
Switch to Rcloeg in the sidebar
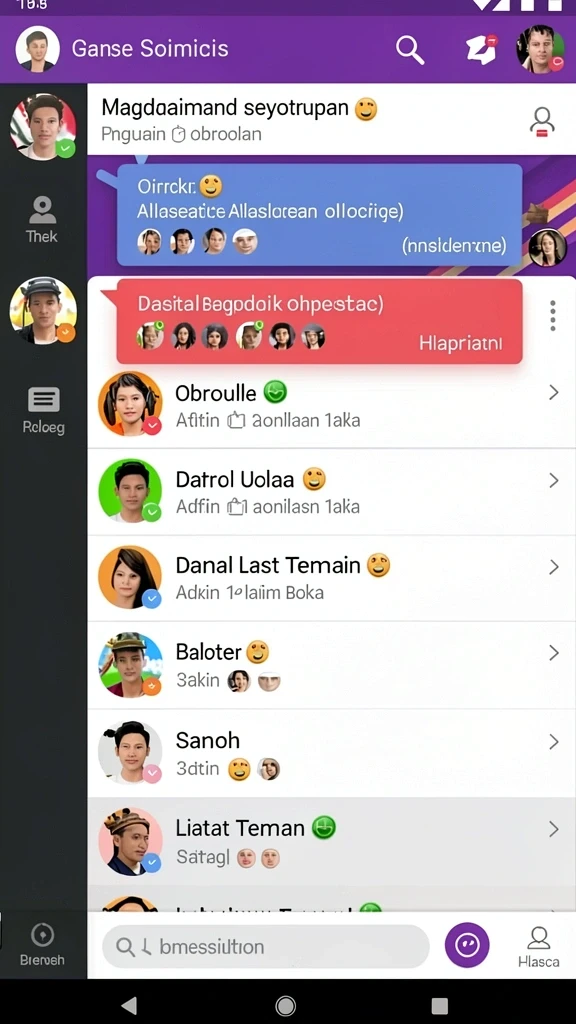(43, 411)
